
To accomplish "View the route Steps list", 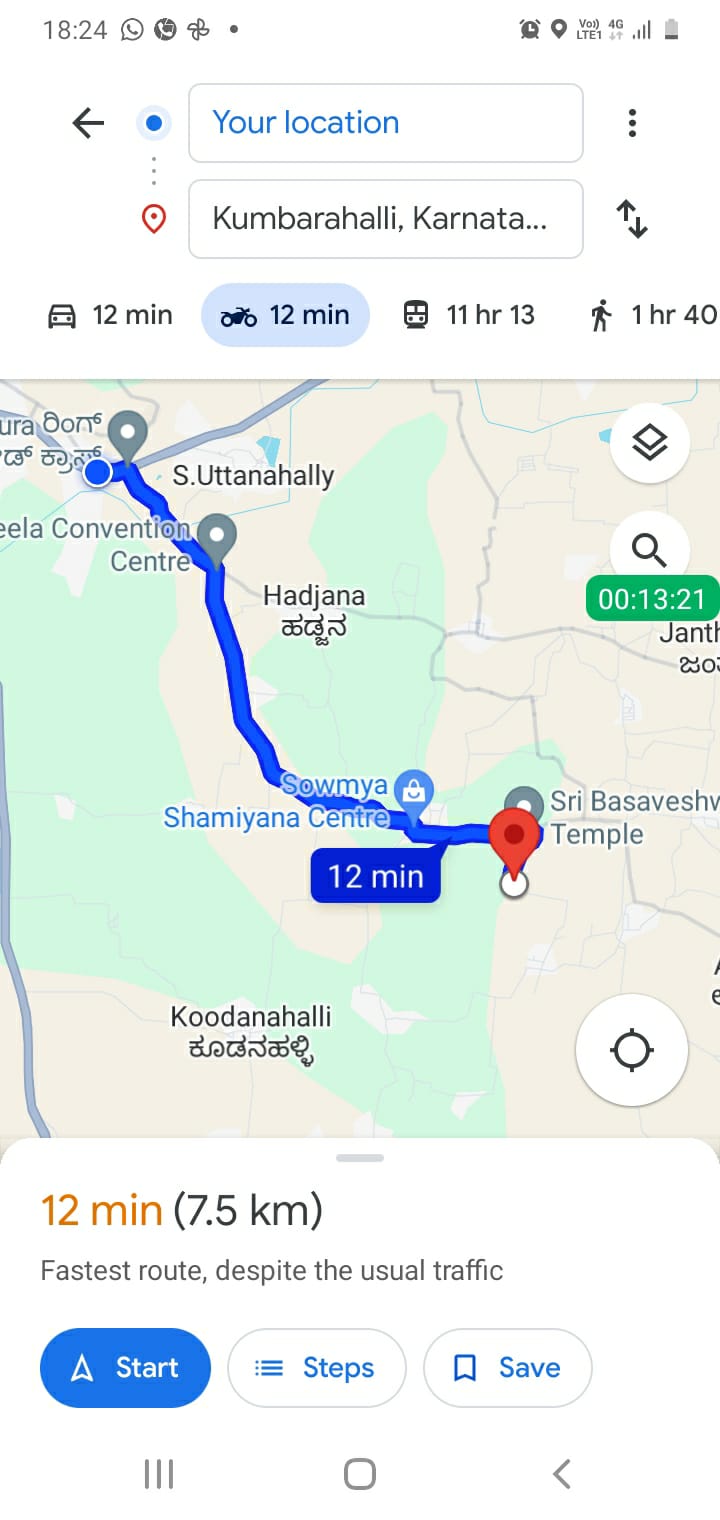I will click(317, 1367).
